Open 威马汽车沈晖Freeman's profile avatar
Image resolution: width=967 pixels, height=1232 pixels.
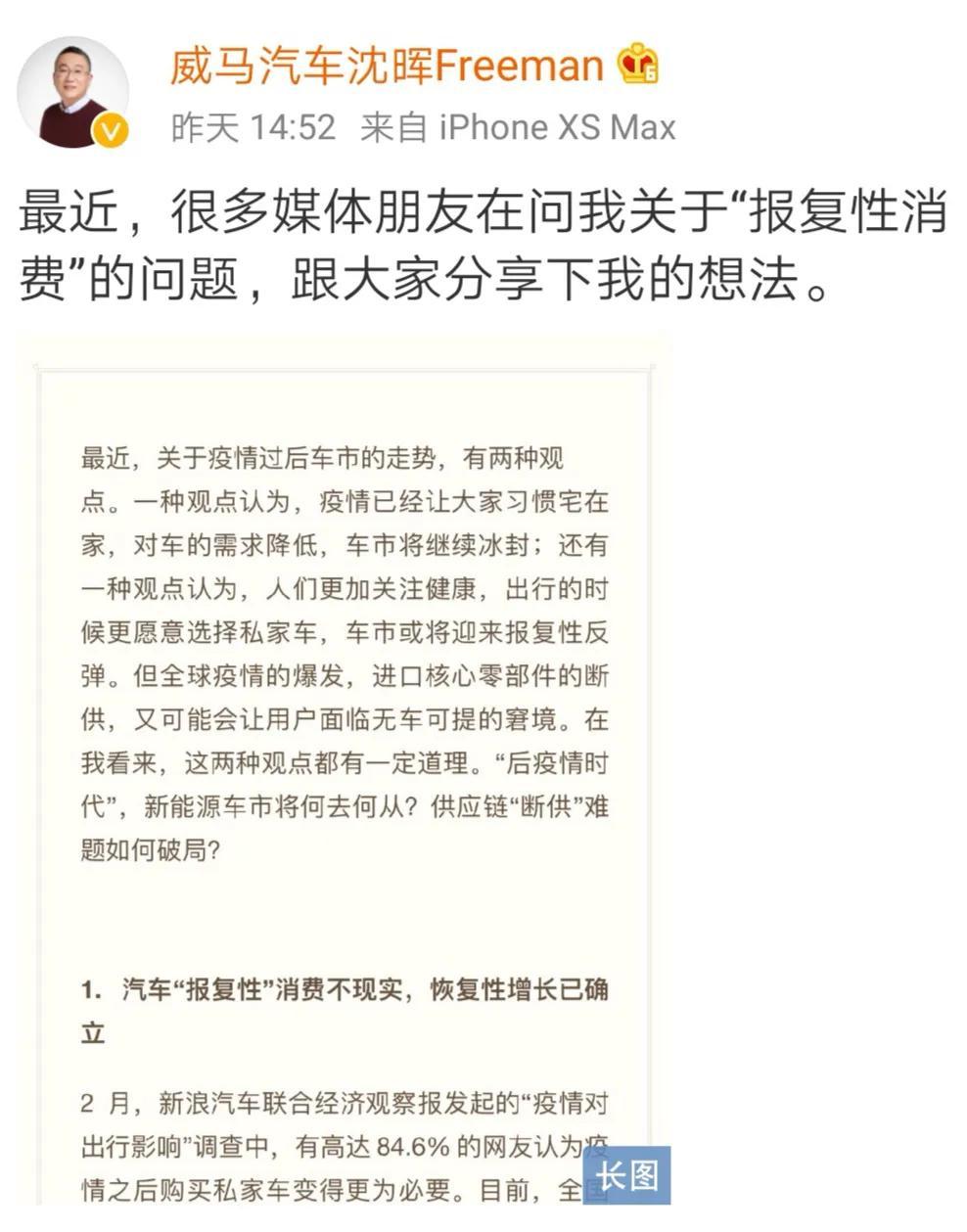click(73, 95)
